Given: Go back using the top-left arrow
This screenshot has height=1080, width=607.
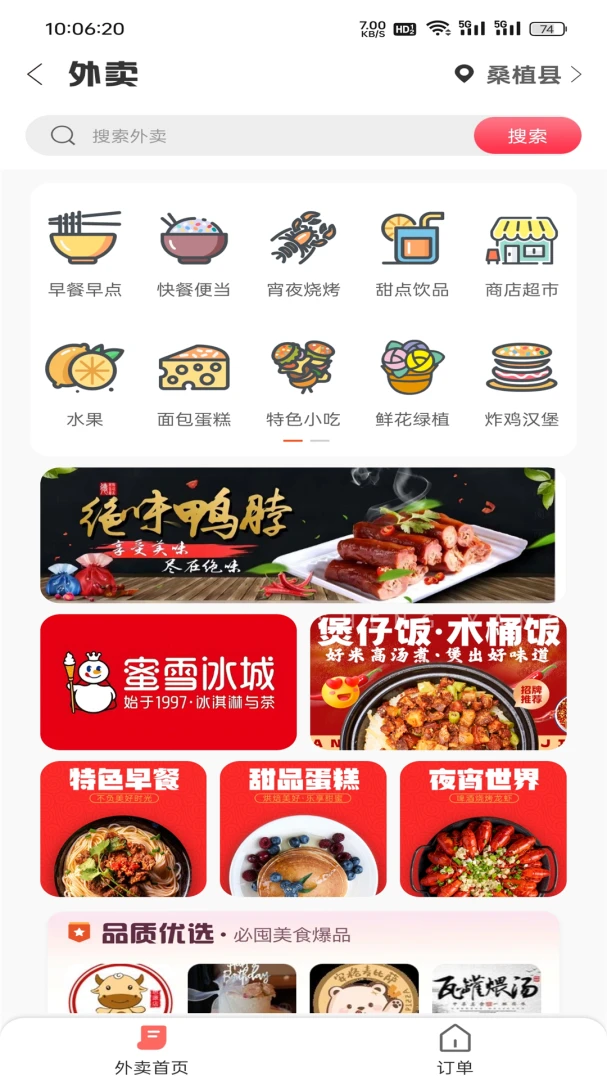Looking at the screenshot, I should [x=34, y=74].
